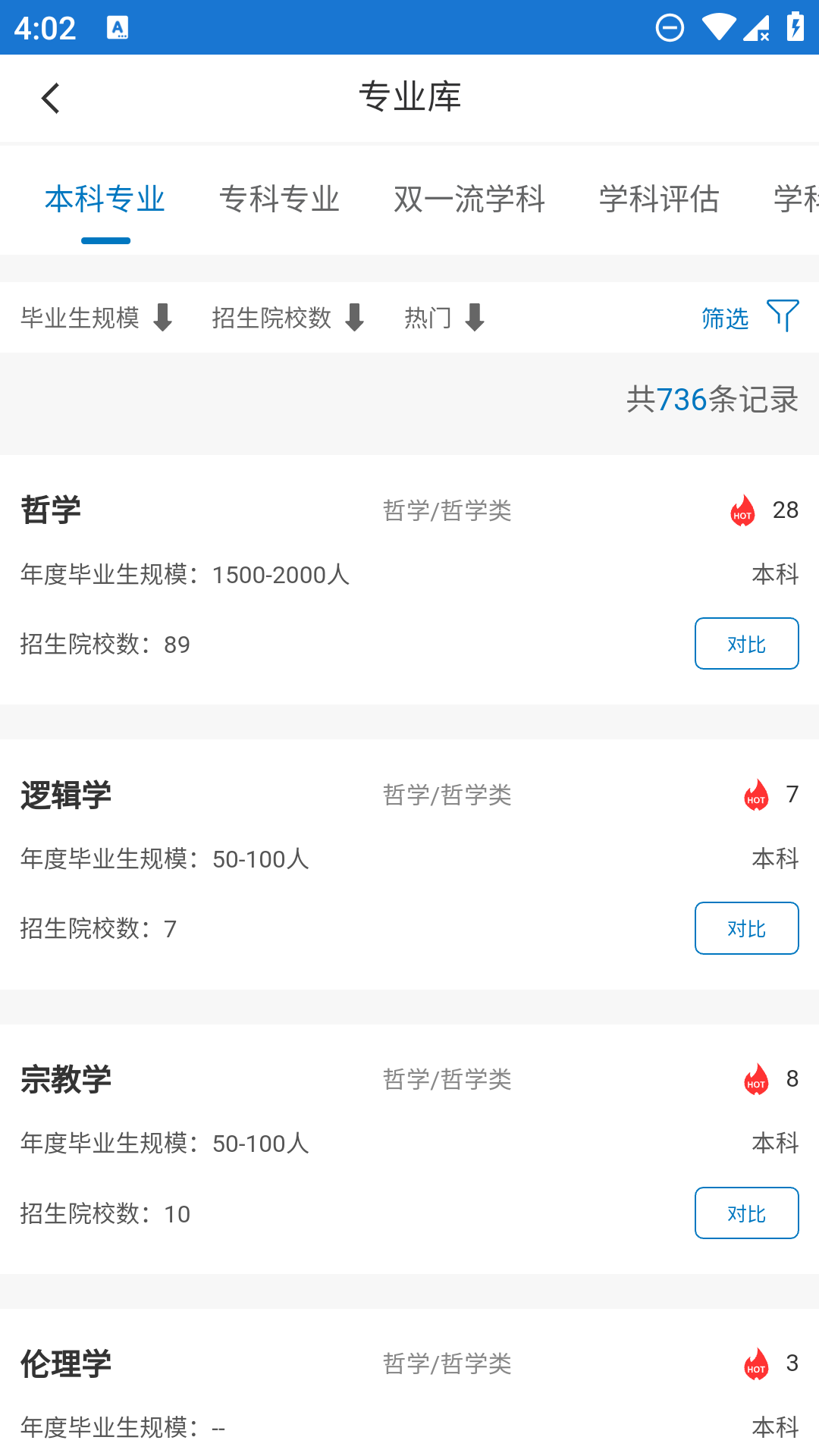
Task: Tap the 对比 button for 哲学
Action: tap(746, 643)
